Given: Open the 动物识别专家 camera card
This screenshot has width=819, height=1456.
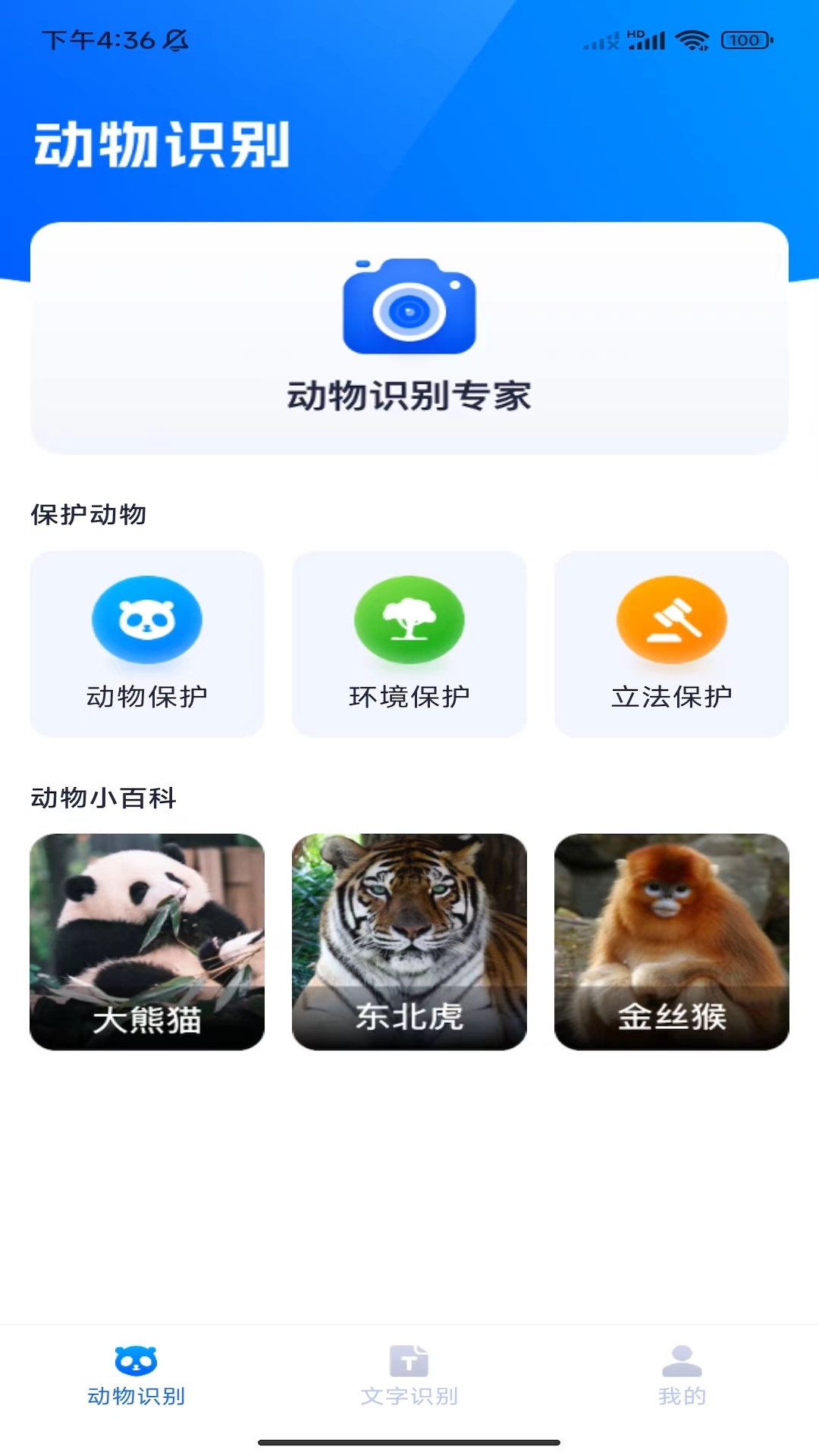Looking at the screenshot, I should coord(409,338).
